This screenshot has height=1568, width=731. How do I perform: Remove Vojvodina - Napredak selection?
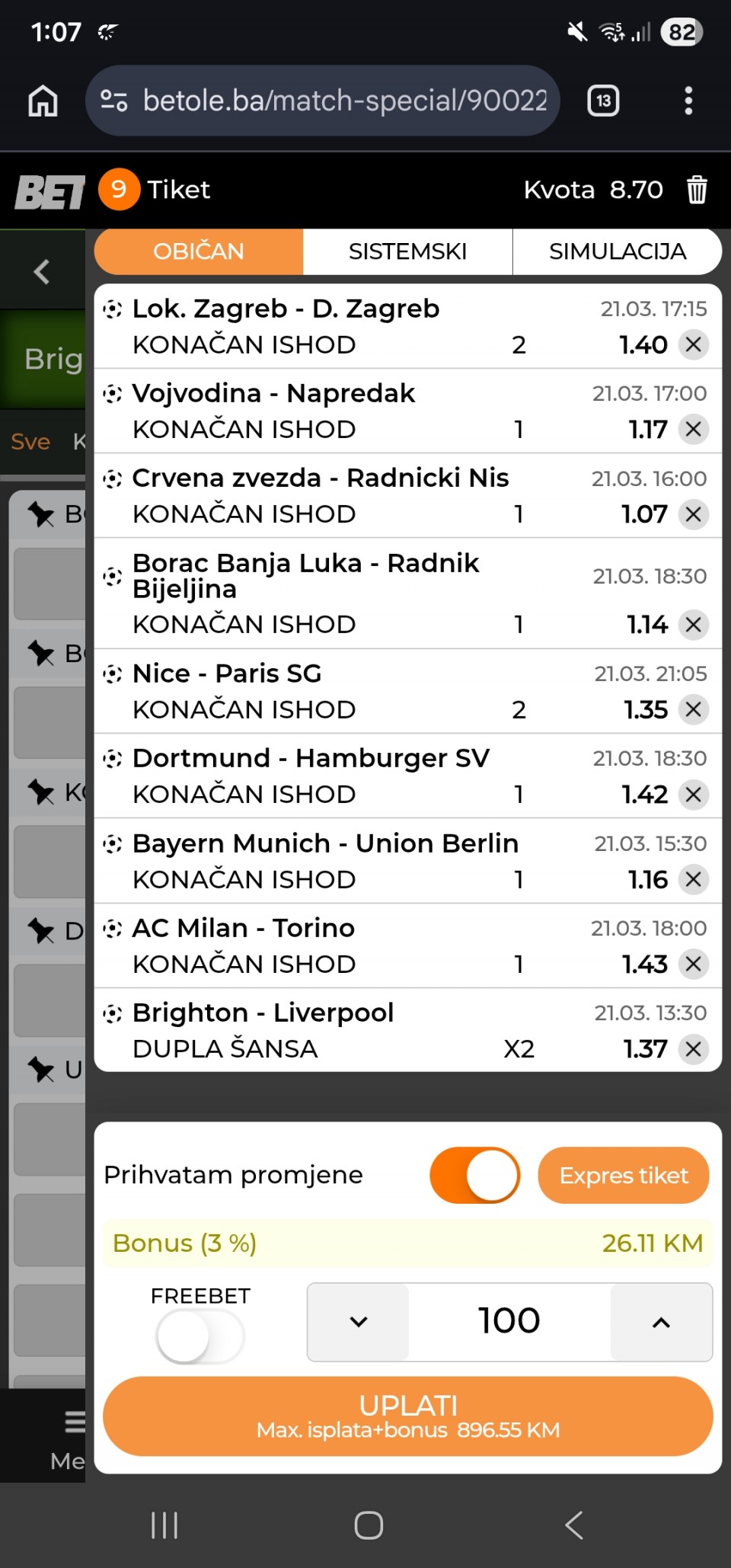click(x=693, y=429)
